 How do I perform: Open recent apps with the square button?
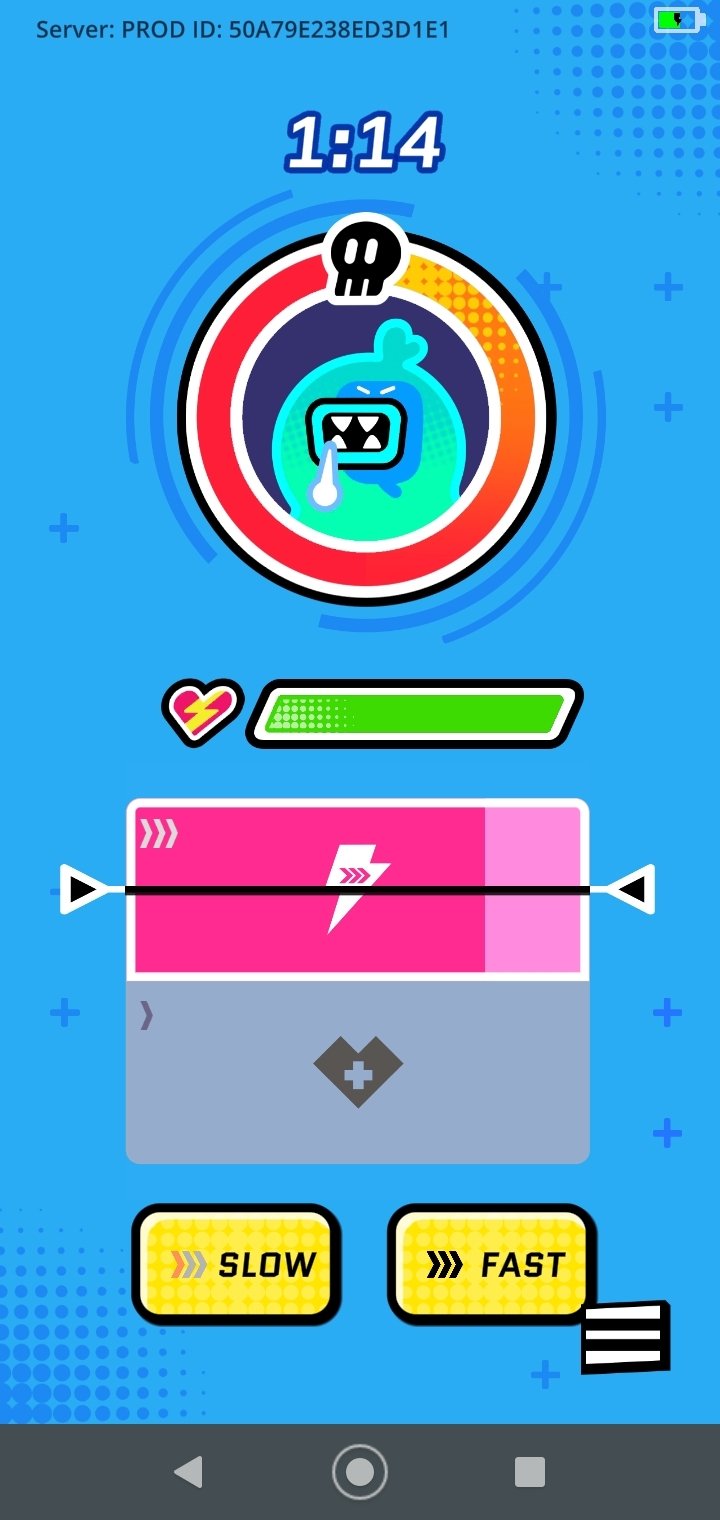click(x=530, y=1472)
